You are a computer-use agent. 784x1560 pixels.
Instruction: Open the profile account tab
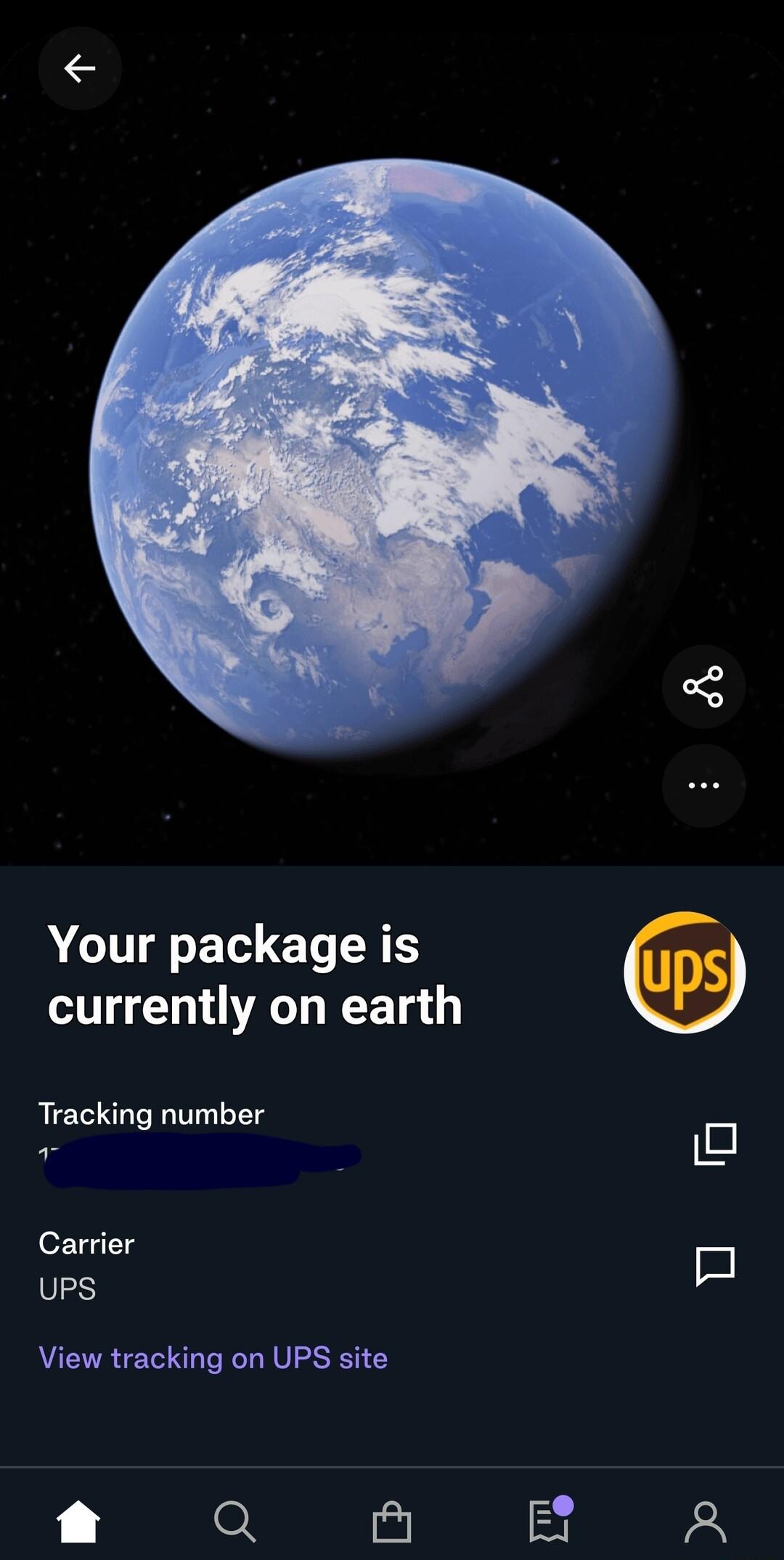705,1521
